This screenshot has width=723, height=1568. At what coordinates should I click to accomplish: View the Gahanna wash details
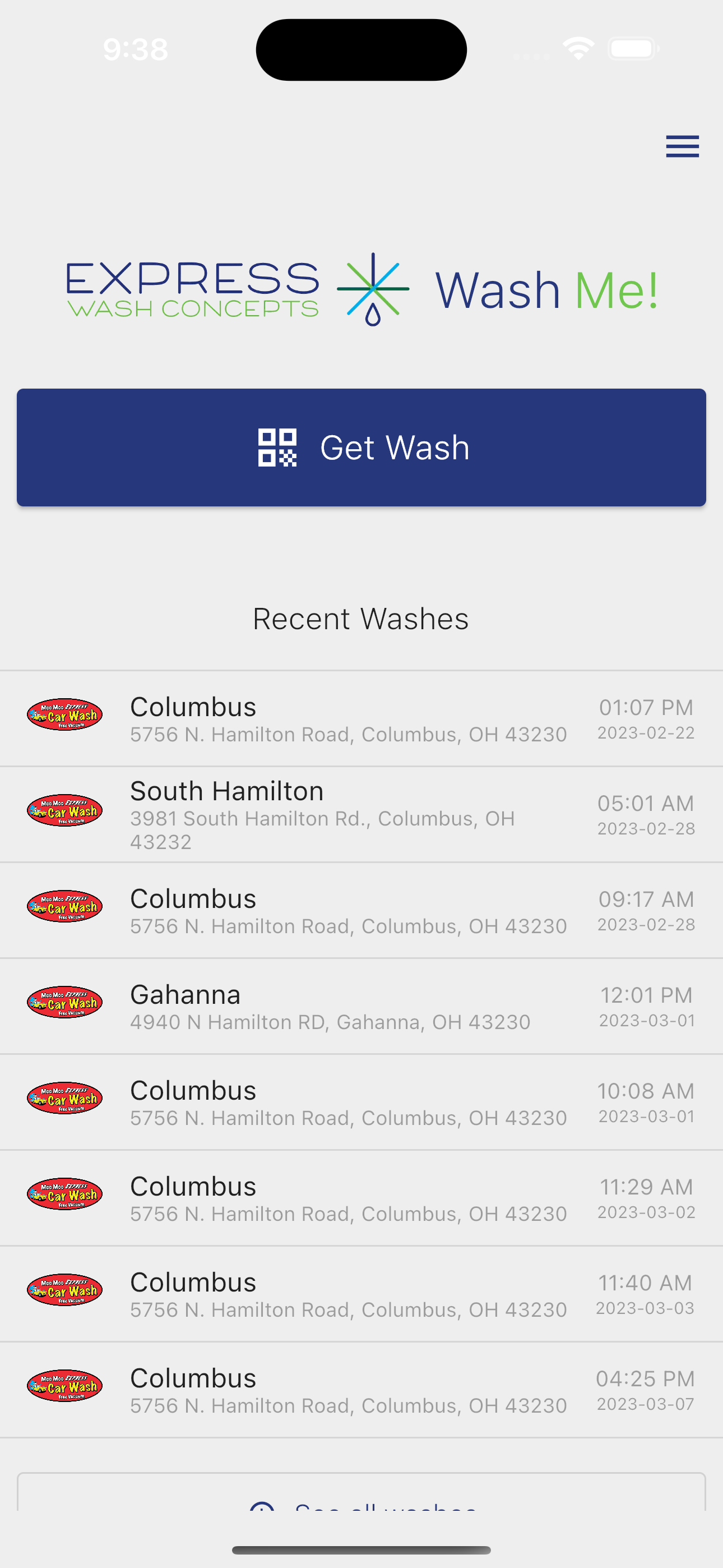[x=361, y=1006]
